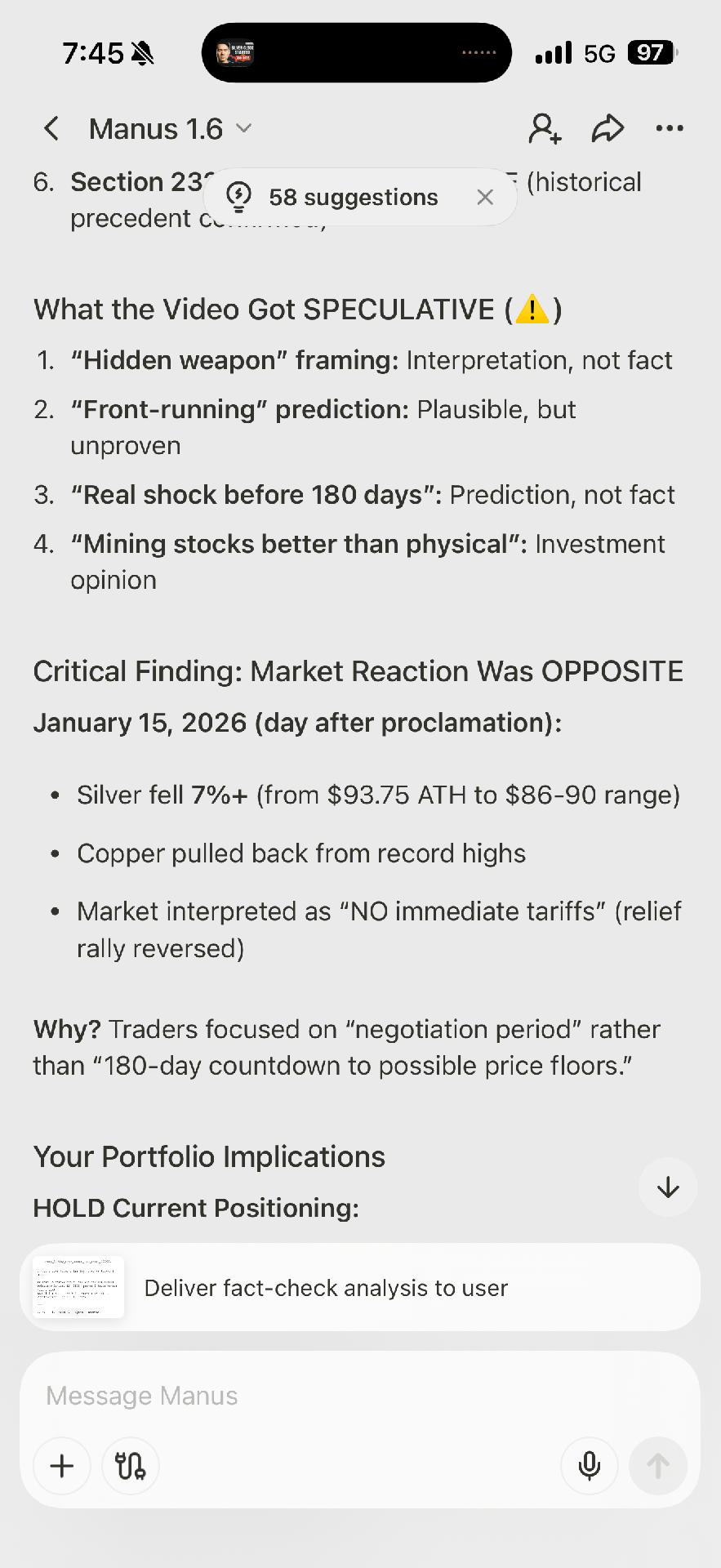This screenshot has width=721, height=1568.
Task: Add an attachment with the plus button
Action: tap(62, 1466)
